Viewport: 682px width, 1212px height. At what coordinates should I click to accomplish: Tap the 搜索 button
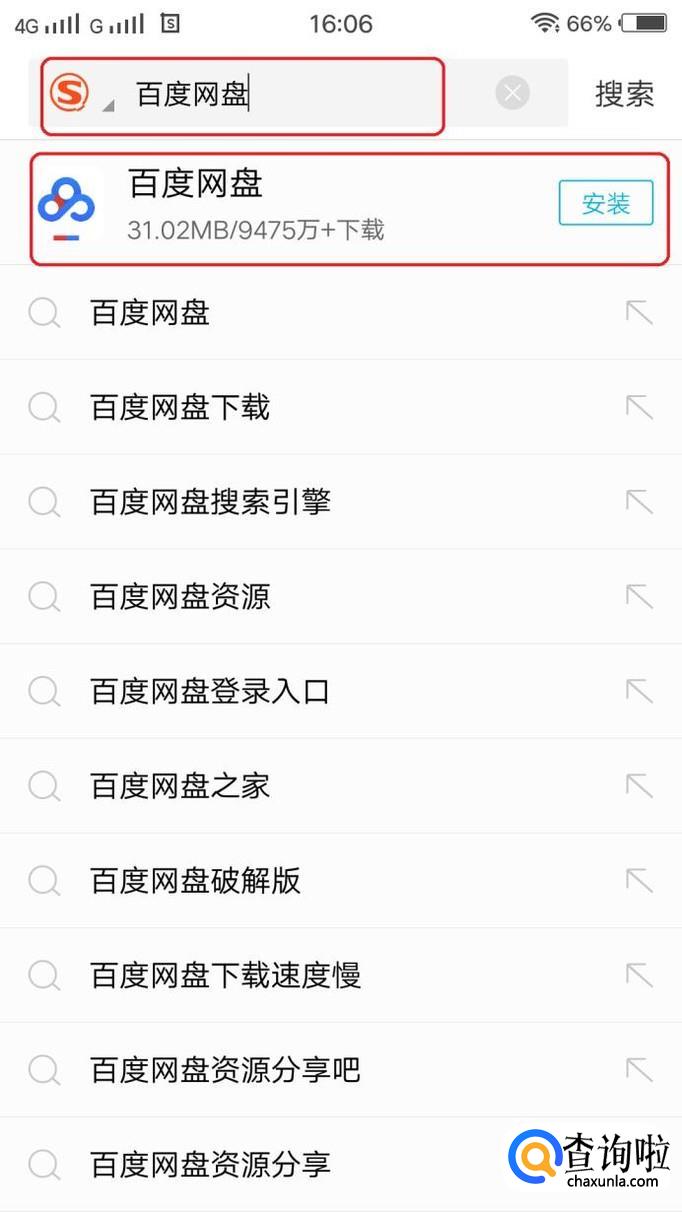click(624, 94)
